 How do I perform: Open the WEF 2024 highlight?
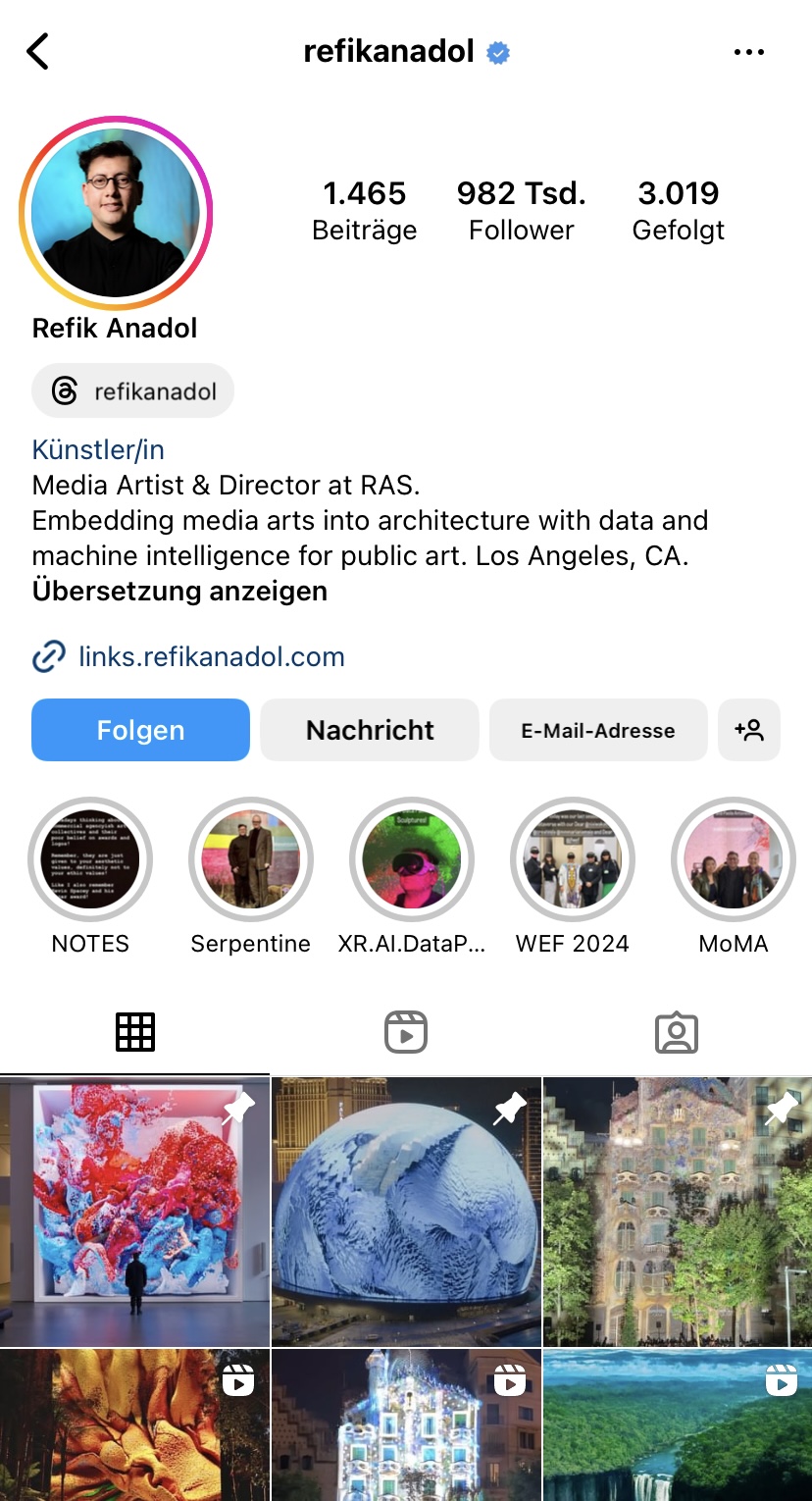coord(573,860)
